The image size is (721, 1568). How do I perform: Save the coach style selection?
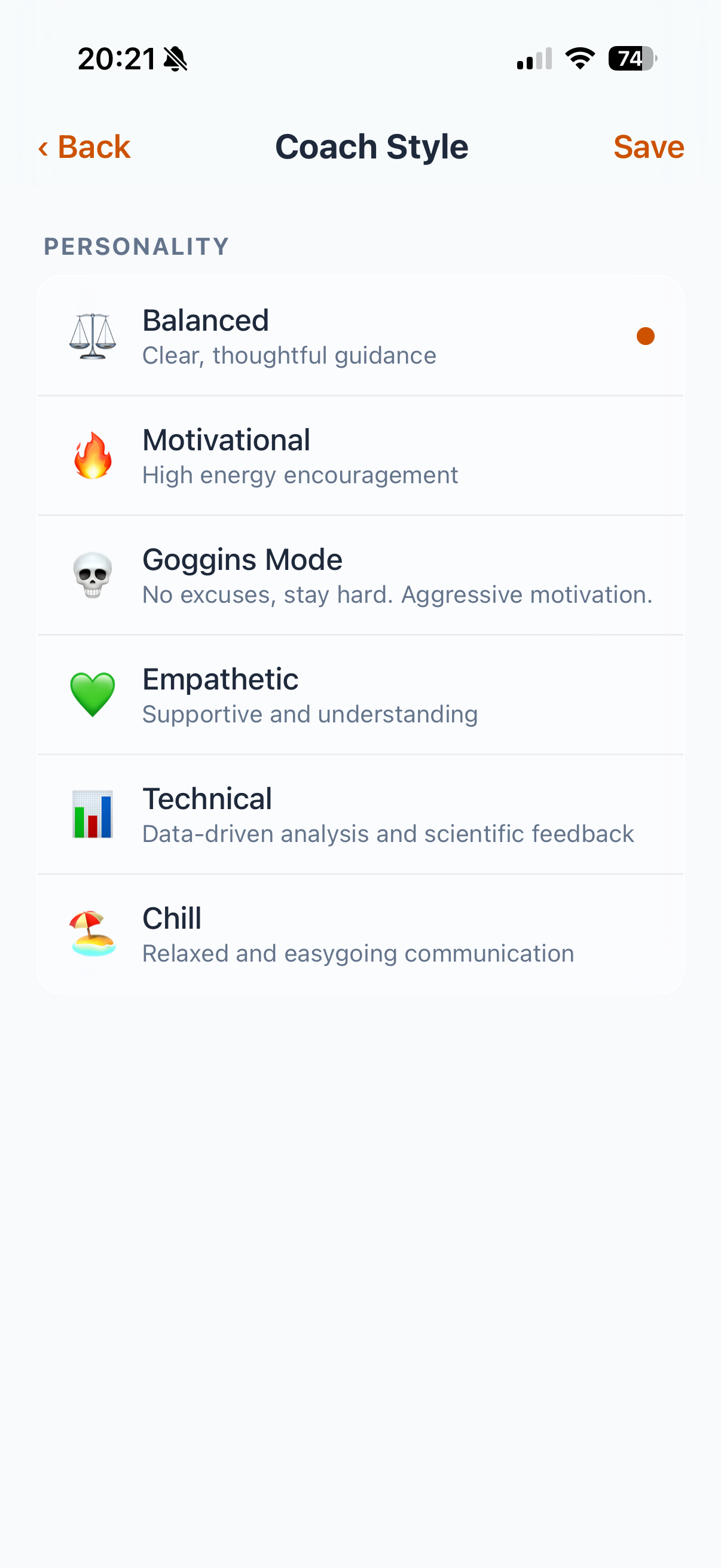click(x=648, y=147)
